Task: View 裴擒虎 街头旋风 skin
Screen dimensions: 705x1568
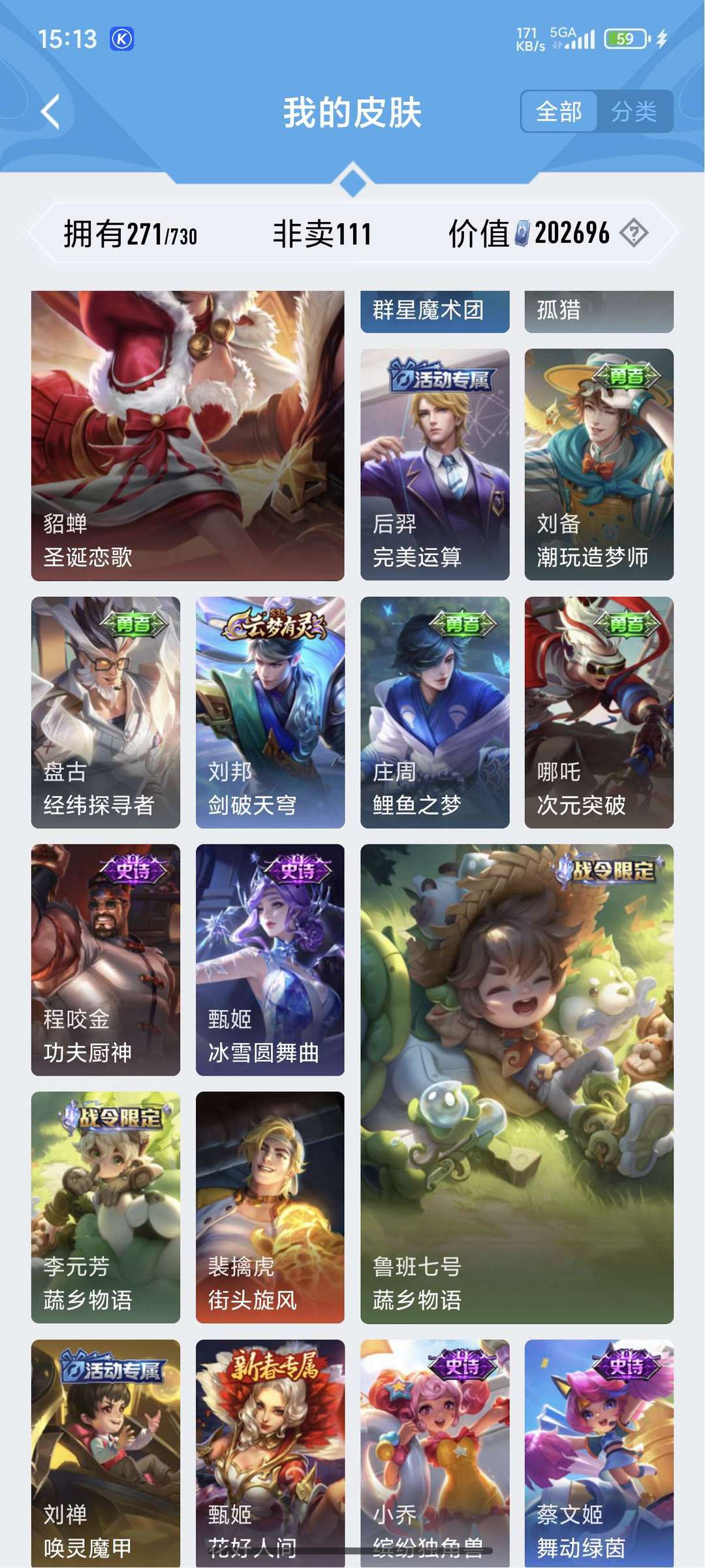Action: click(270, 1208)
